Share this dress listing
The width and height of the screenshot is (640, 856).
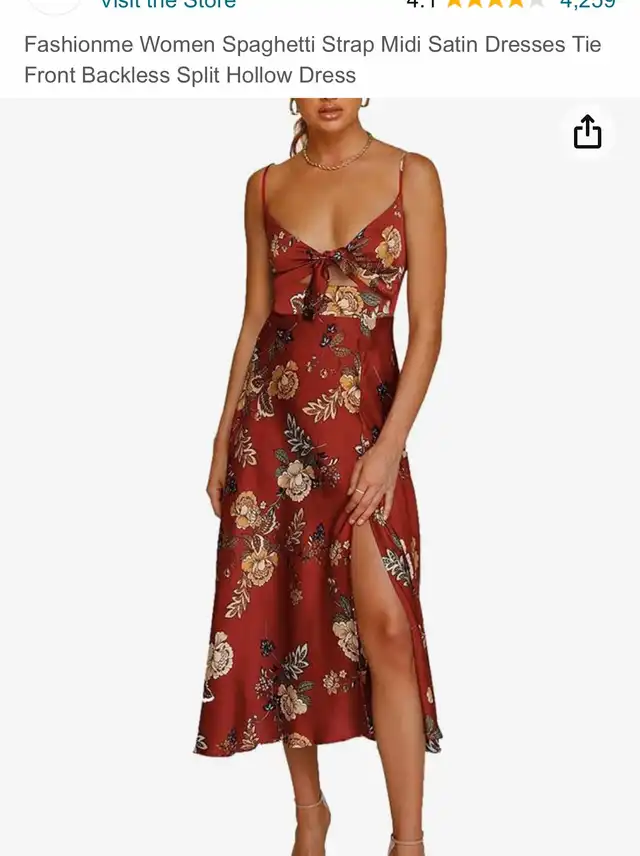(587, 132)
